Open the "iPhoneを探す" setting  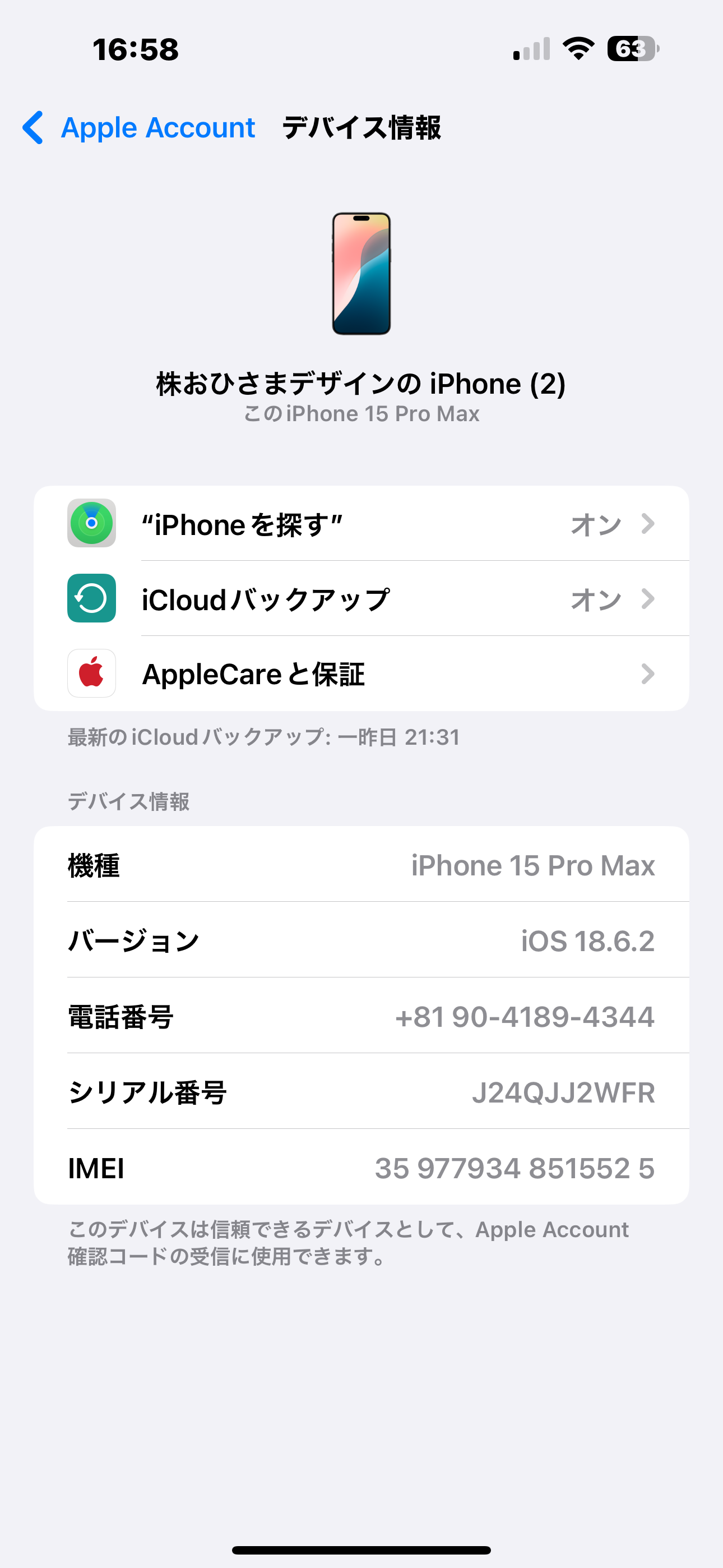[x=361, y=523]
